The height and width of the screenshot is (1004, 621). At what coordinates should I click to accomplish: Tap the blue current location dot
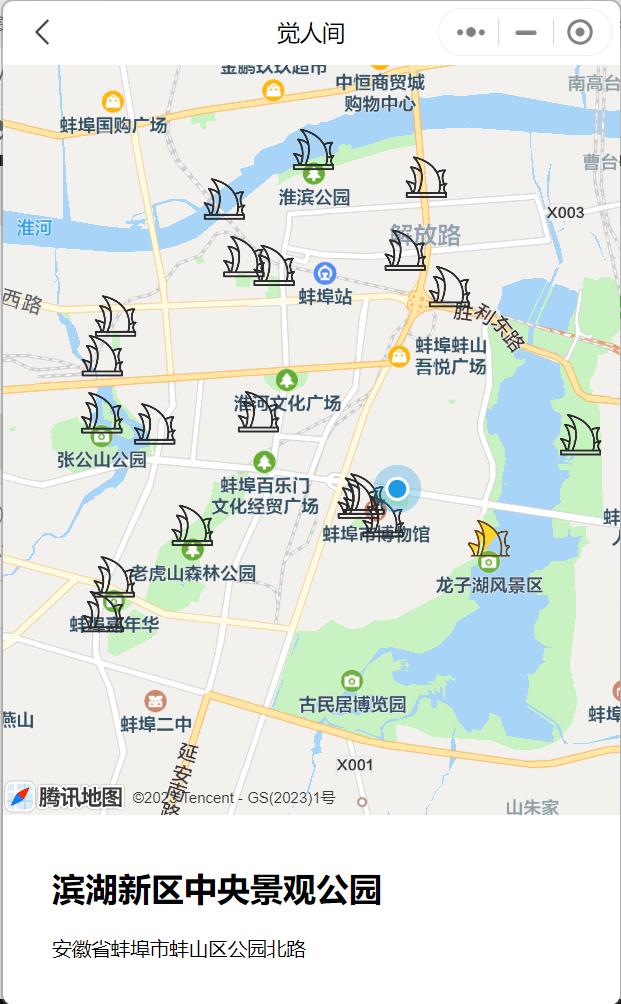tap(398, 489)
